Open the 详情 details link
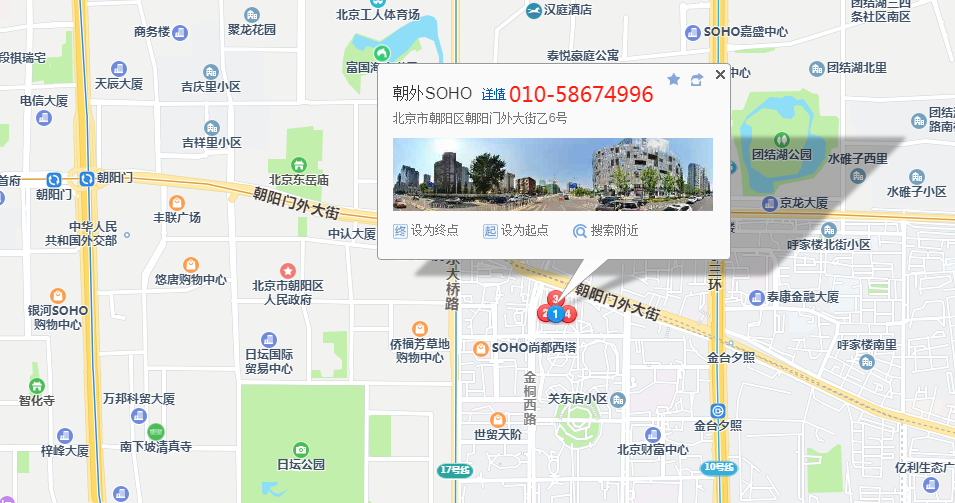This screenshot has height=503, width=955. (493, 94)
